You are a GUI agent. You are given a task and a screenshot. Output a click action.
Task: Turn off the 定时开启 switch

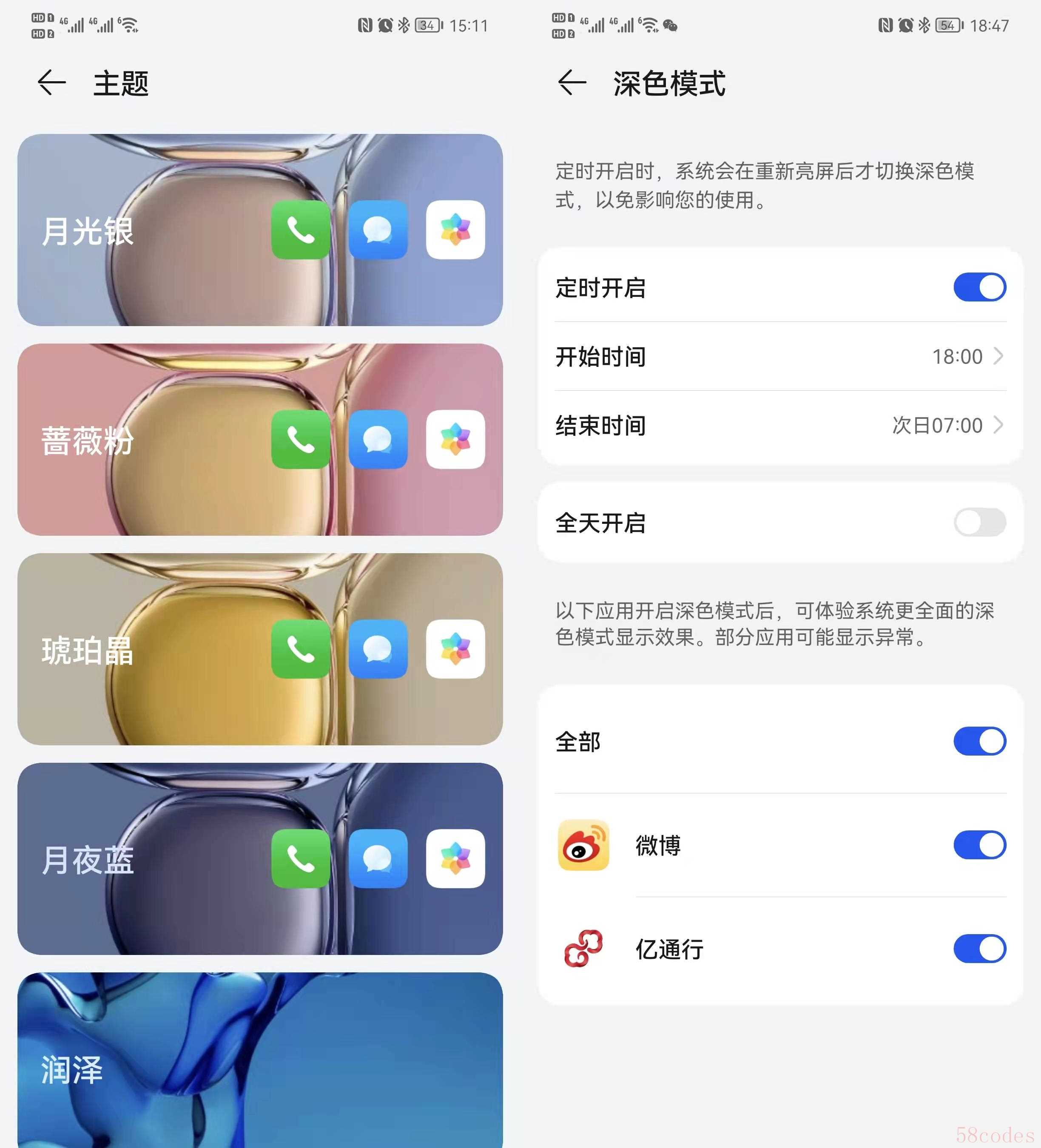pyautogui.click(x=979, y=287)
